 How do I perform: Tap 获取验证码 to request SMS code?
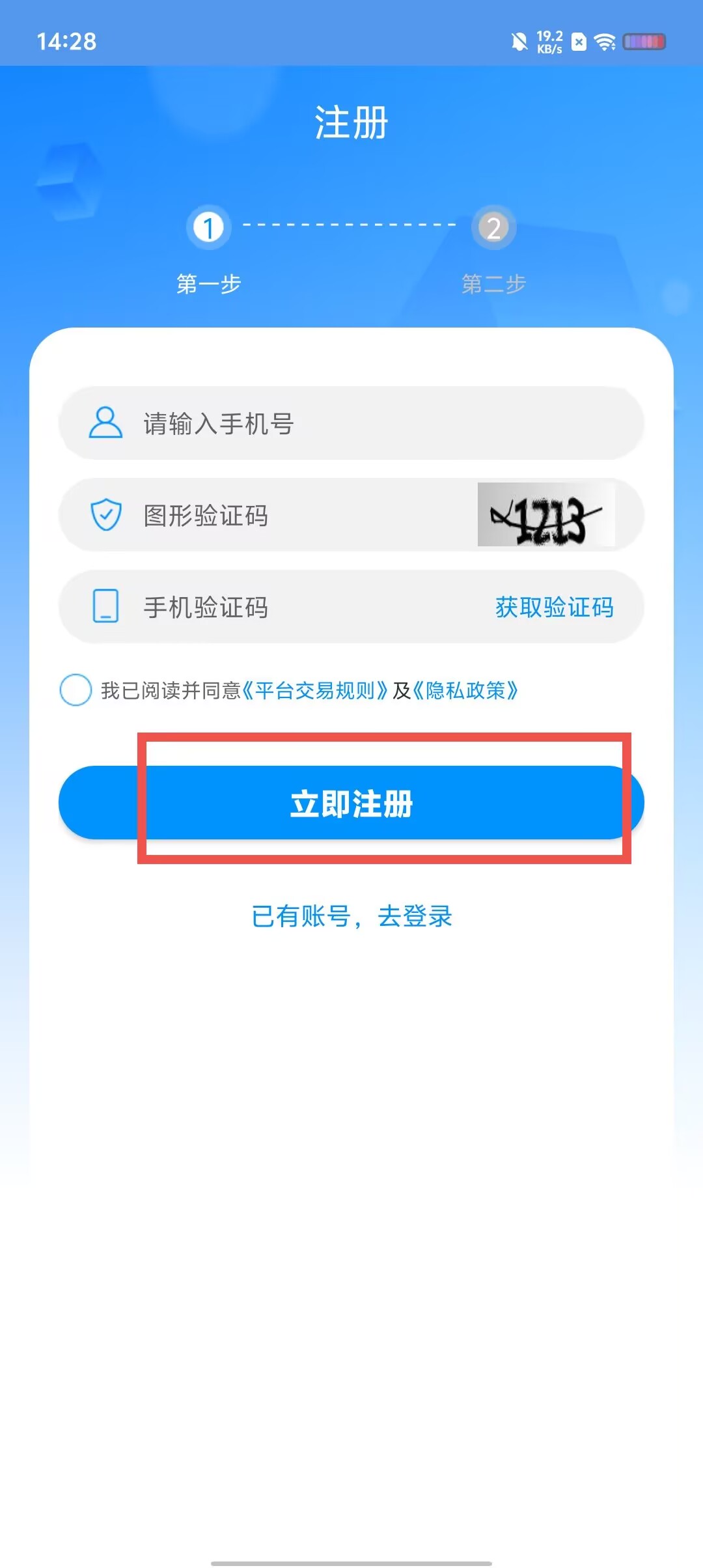(x=555, y=607)
